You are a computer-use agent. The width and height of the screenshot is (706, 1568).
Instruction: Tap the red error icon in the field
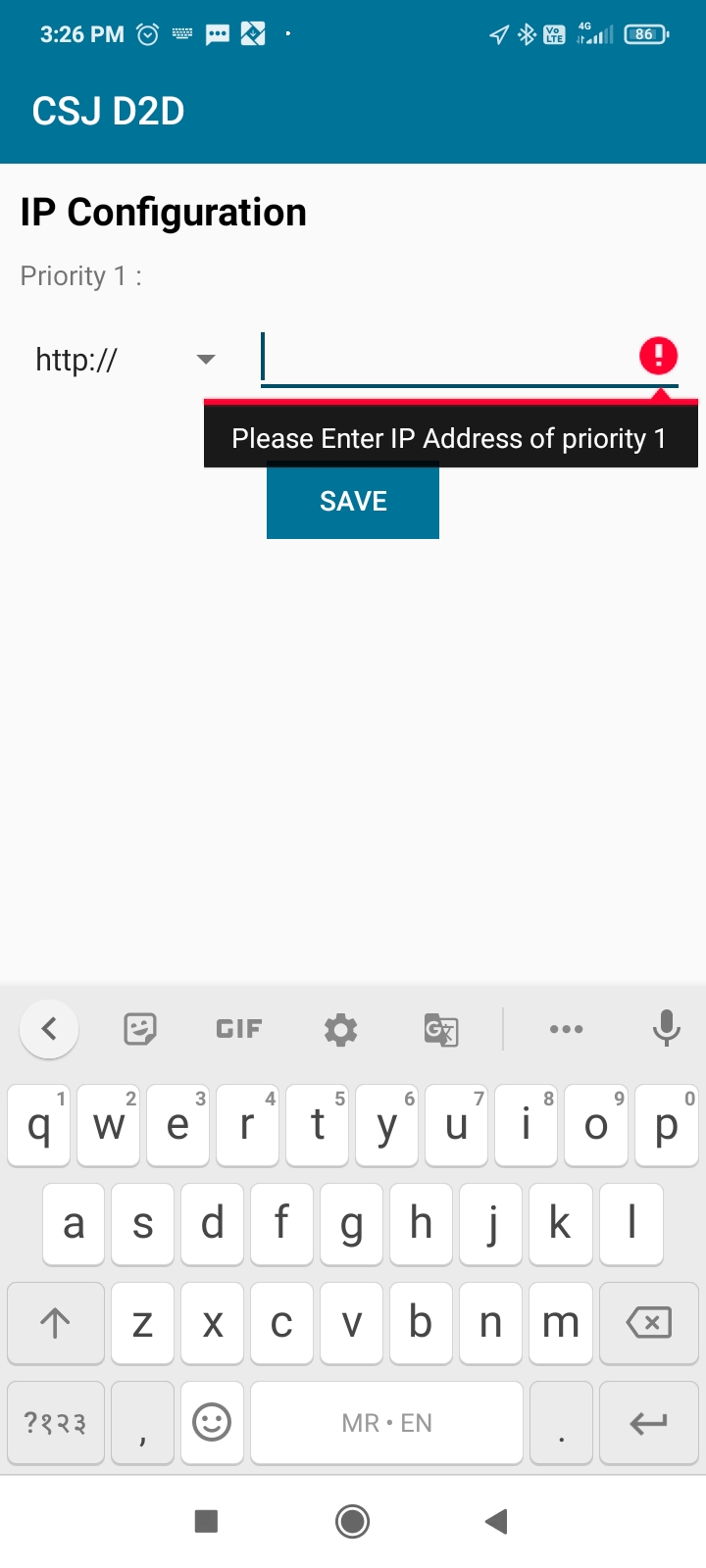[x=658, y=355]
